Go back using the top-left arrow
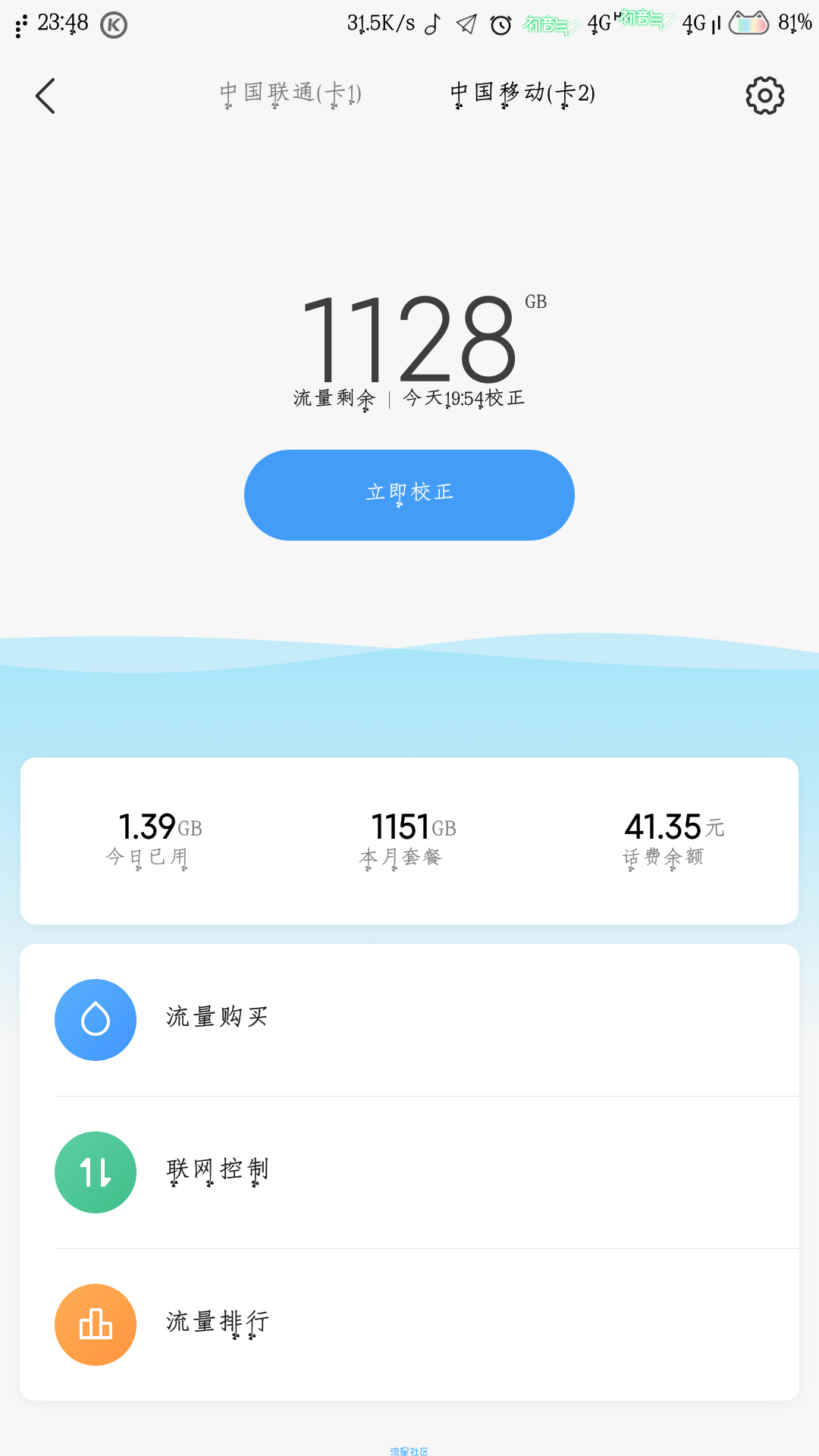The width and height of the screenshot is (819, 1456). [45, 96]
